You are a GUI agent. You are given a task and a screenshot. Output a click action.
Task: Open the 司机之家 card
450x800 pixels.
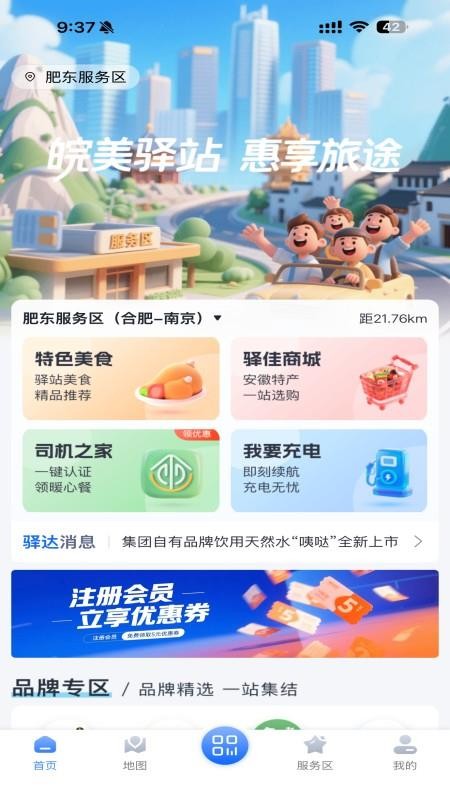pos(121,470)
